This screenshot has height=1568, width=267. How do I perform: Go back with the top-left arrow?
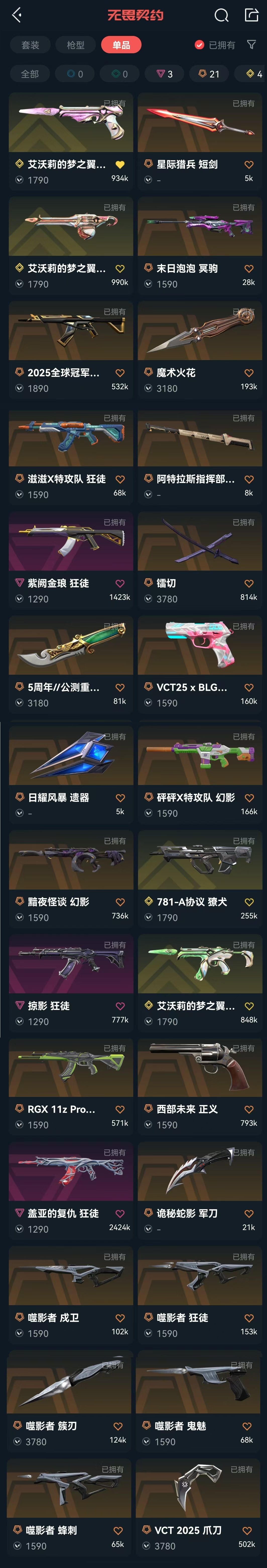pyautogui.click(x=16, y=15)
